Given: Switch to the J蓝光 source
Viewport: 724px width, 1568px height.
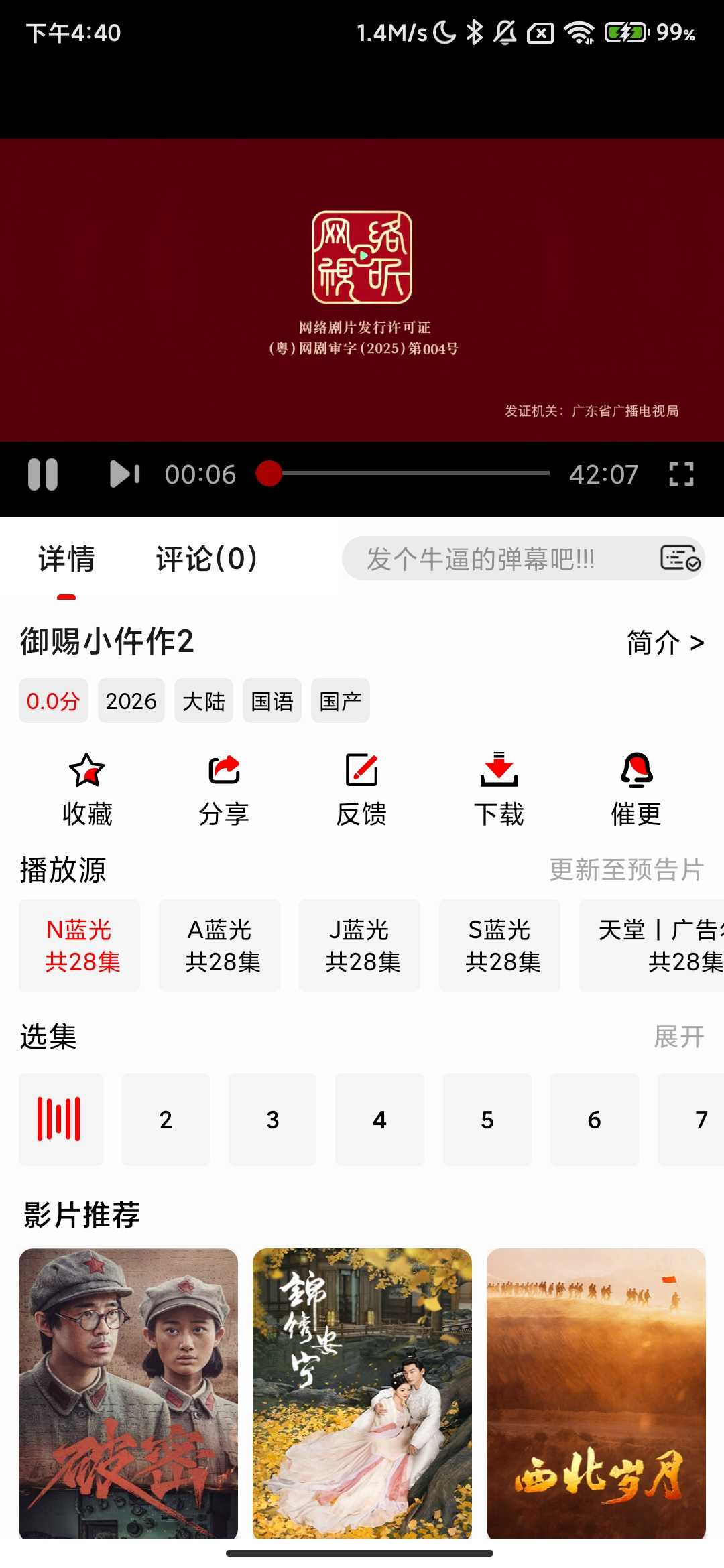Looking at the screenshot, I should (359, 945).
